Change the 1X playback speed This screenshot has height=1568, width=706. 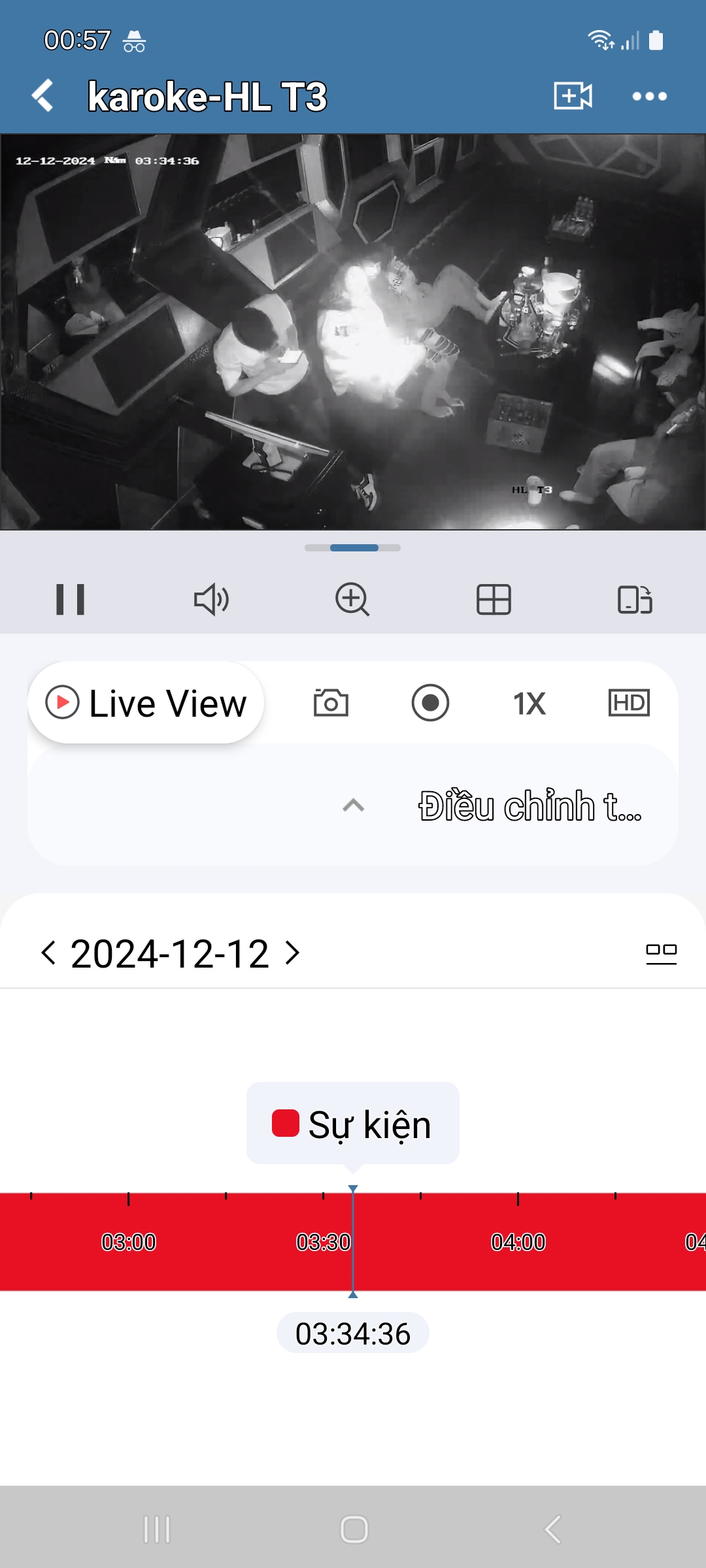tap(529, 703)
